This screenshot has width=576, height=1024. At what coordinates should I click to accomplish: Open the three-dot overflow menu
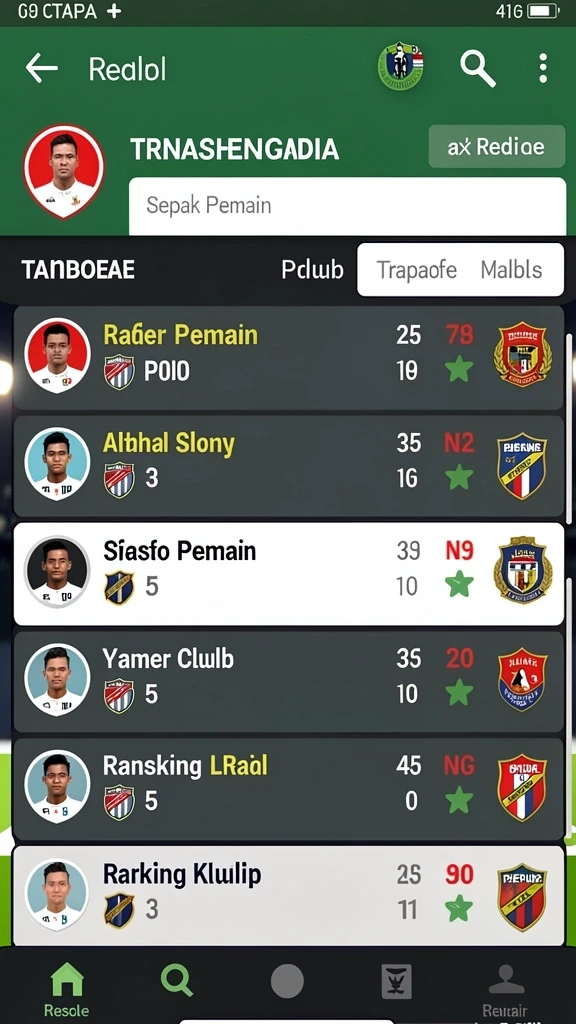543,68
